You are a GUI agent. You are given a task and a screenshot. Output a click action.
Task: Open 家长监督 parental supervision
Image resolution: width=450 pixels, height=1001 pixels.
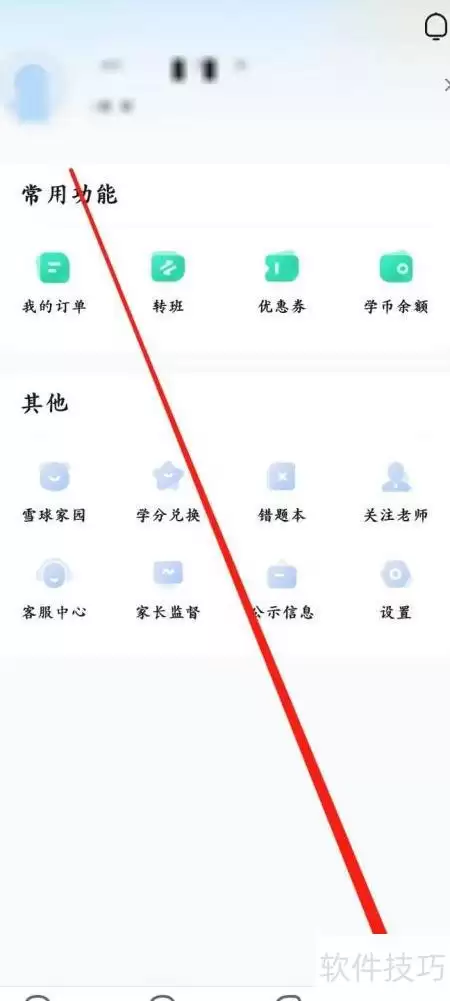pos(168,589)
